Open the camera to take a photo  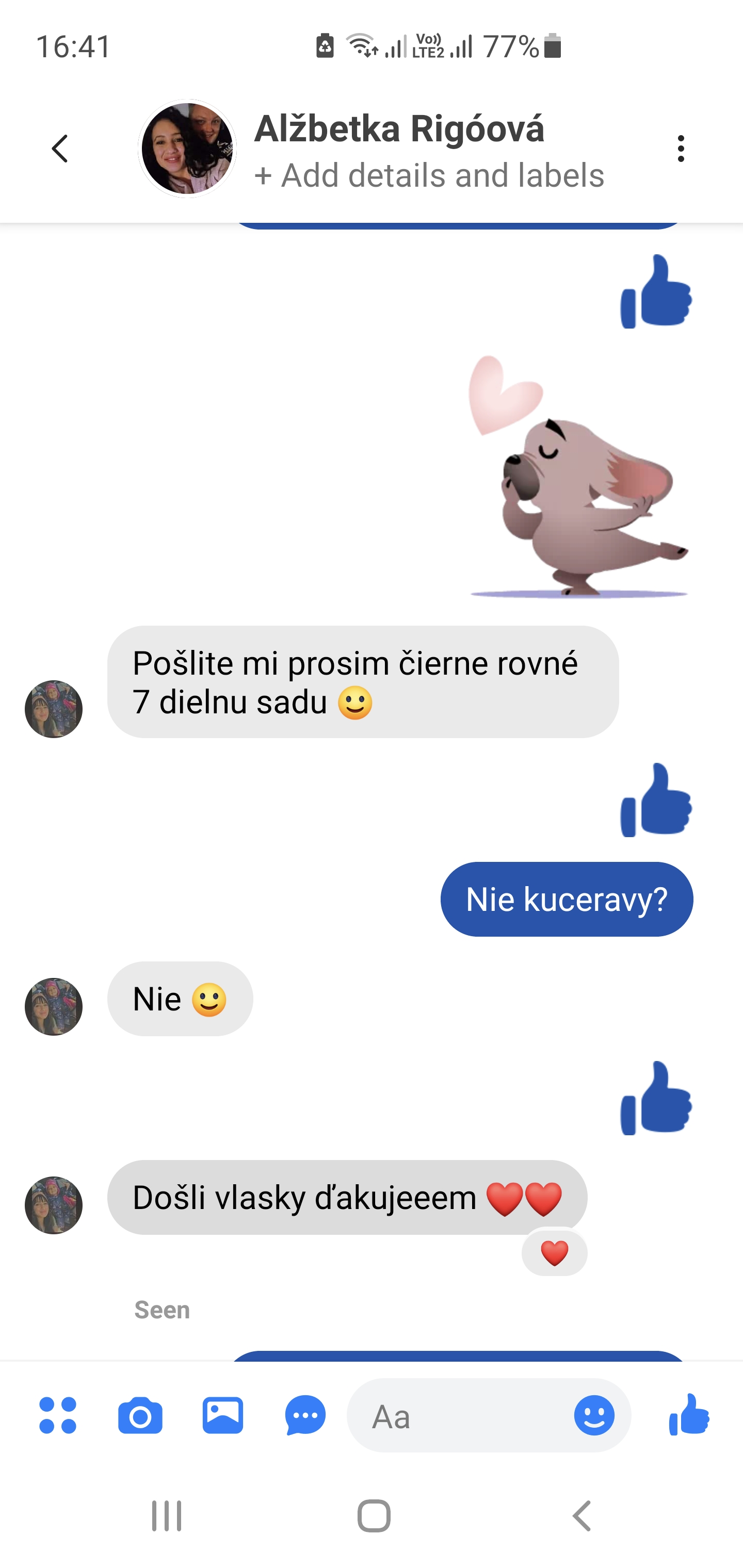[x=140, y=1415]
